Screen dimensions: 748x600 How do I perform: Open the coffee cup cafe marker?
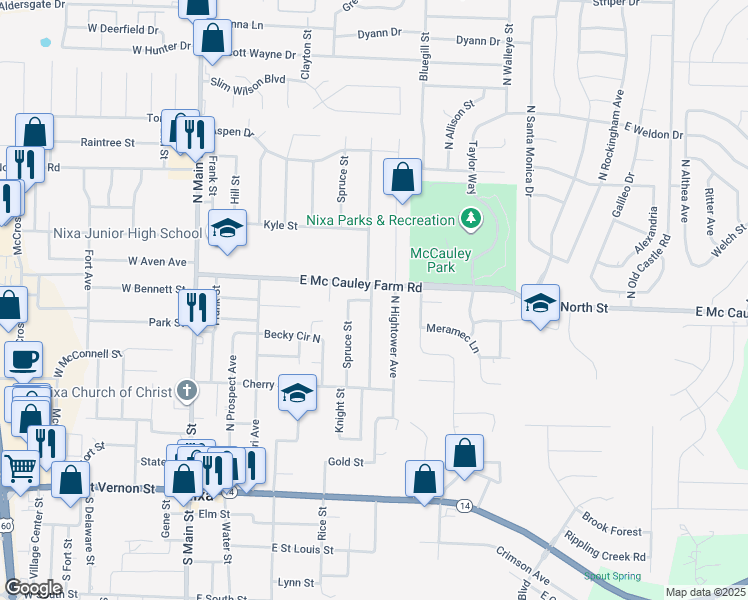[23, 359]
